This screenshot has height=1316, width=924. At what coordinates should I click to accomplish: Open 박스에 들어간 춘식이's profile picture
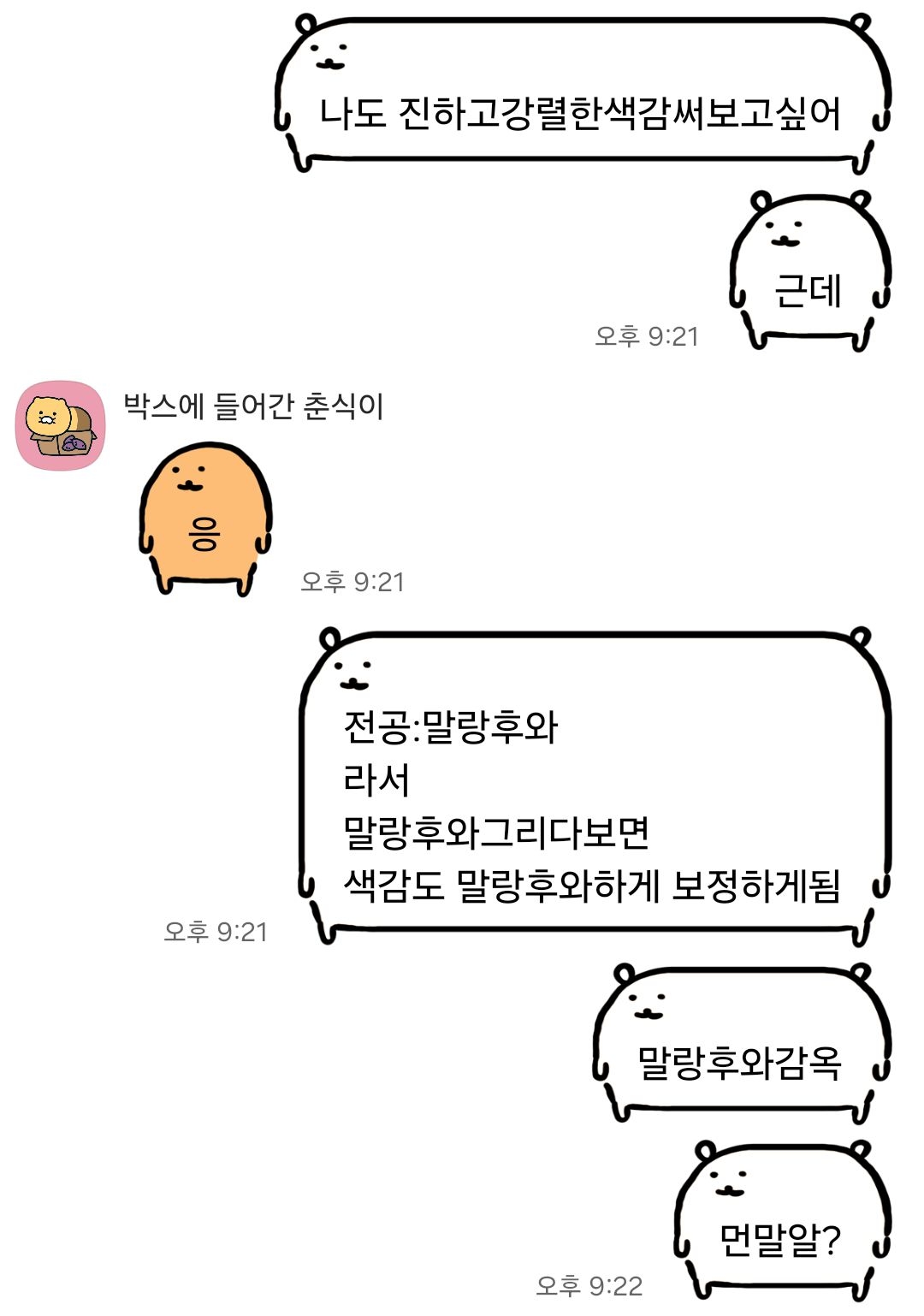(60, 425)
